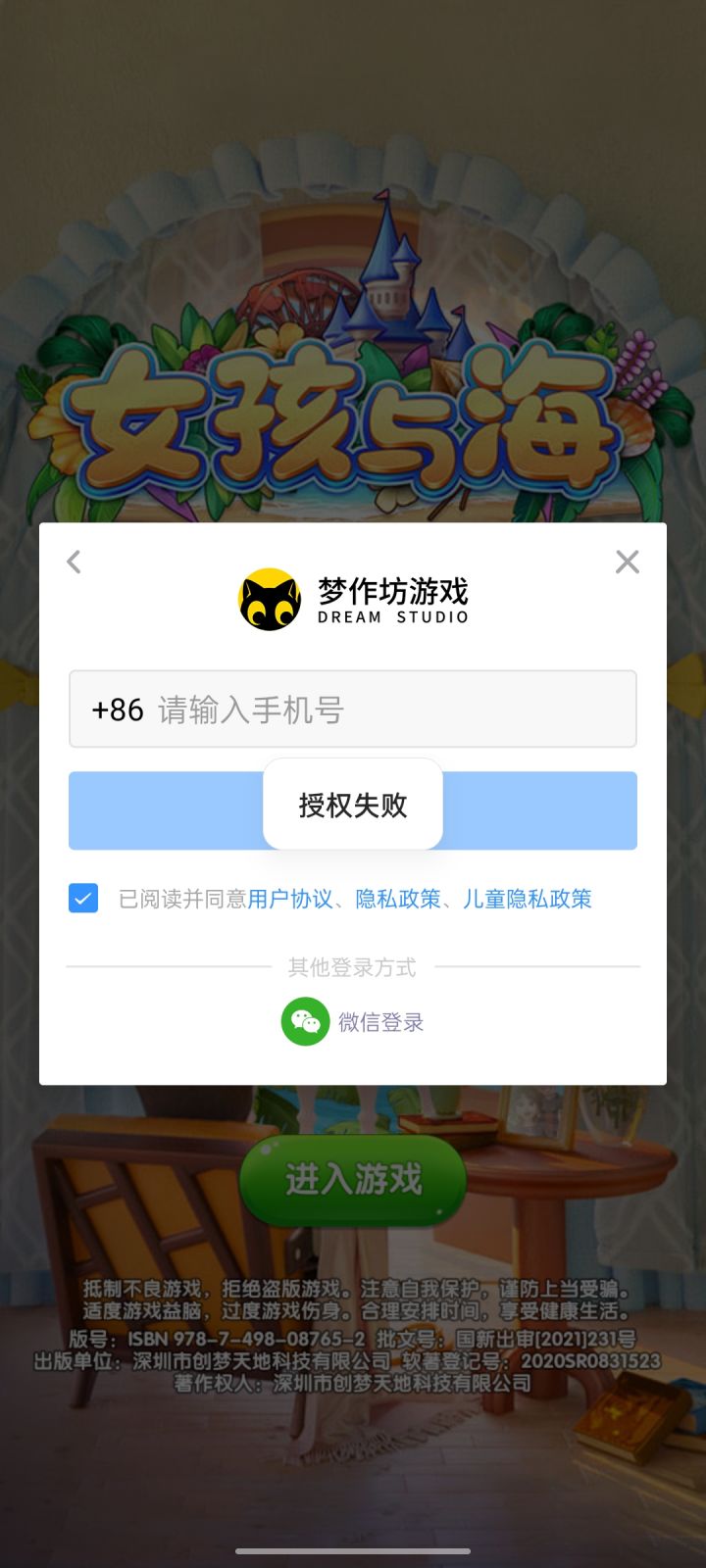Viewport: 706px width, 1568px height.
Task: View the 隐私政策 privacy policy
Action: coord(396,899)
